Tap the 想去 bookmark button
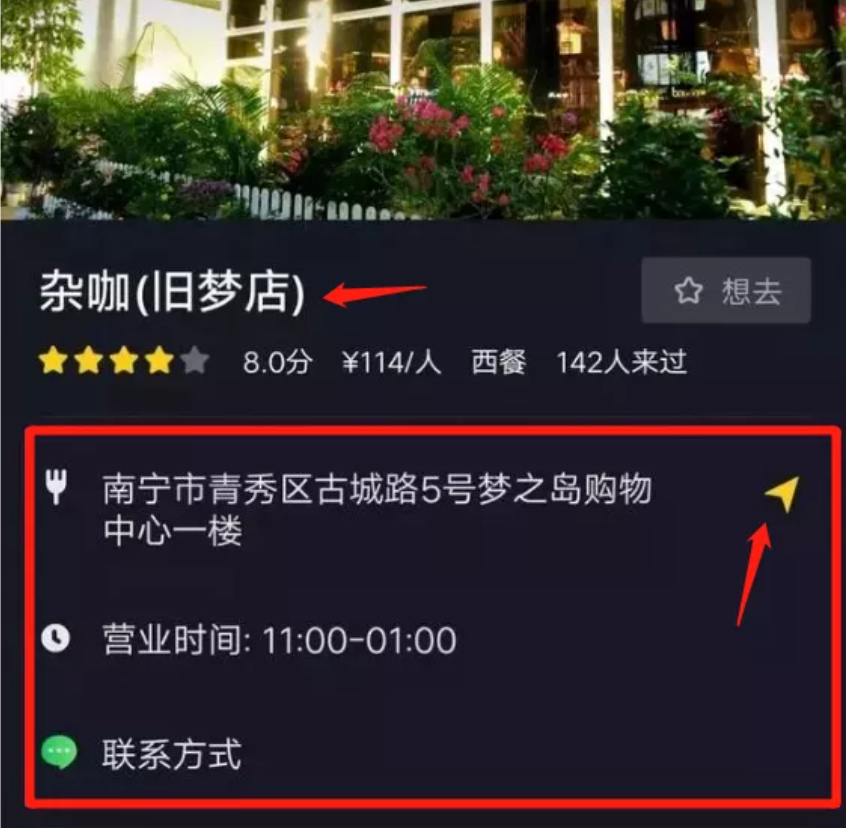Image resolution: width=846 pixels, height=828 pixels. click(x=725, y=291)
